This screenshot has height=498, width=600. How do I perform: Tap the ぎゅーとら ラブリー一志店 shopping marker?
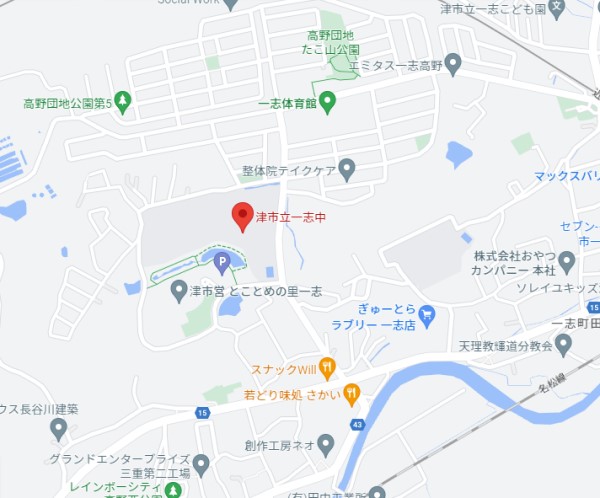[427, 317]
